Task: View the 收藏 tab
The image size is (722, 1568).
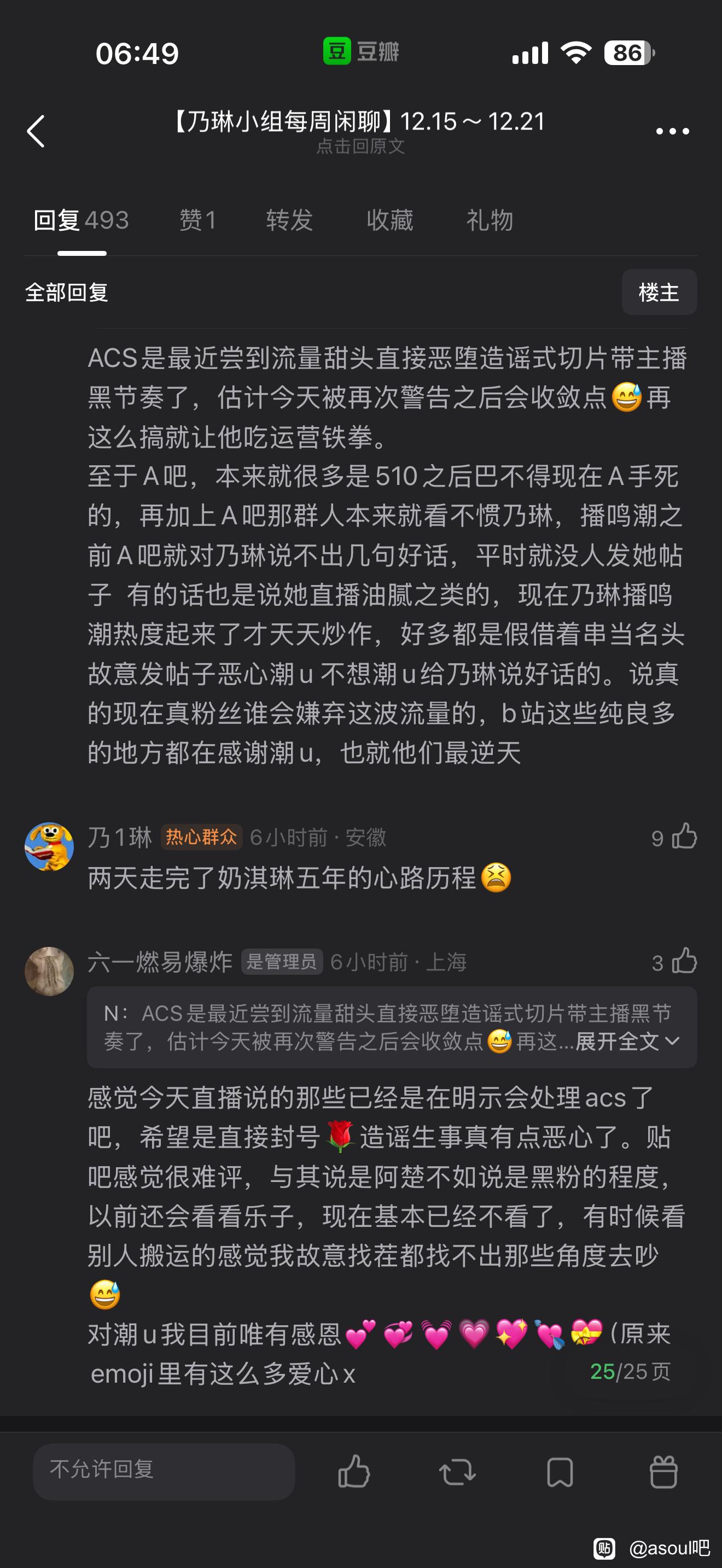Action: click(389, 220)
